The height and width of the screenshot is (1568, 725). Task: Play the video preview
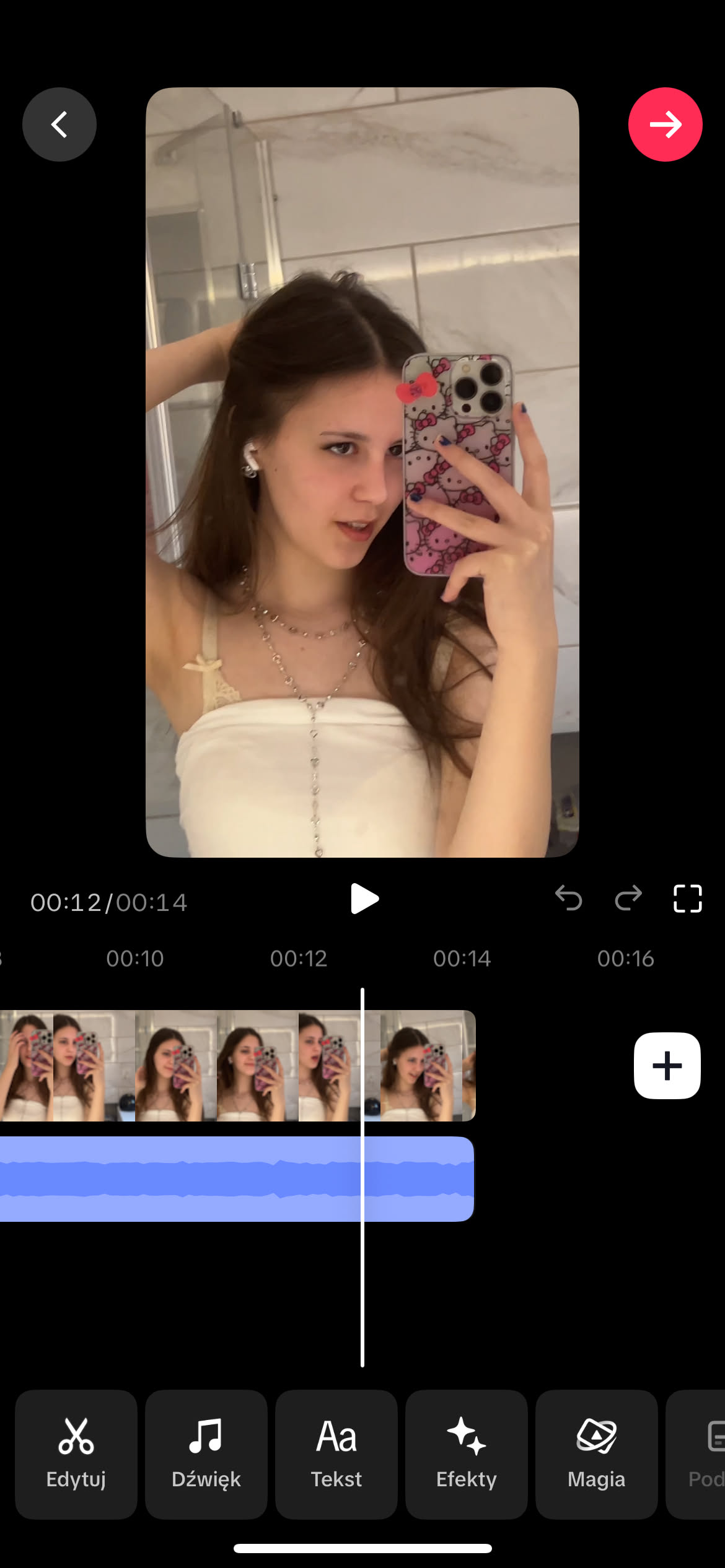click(x=364, y=899)
